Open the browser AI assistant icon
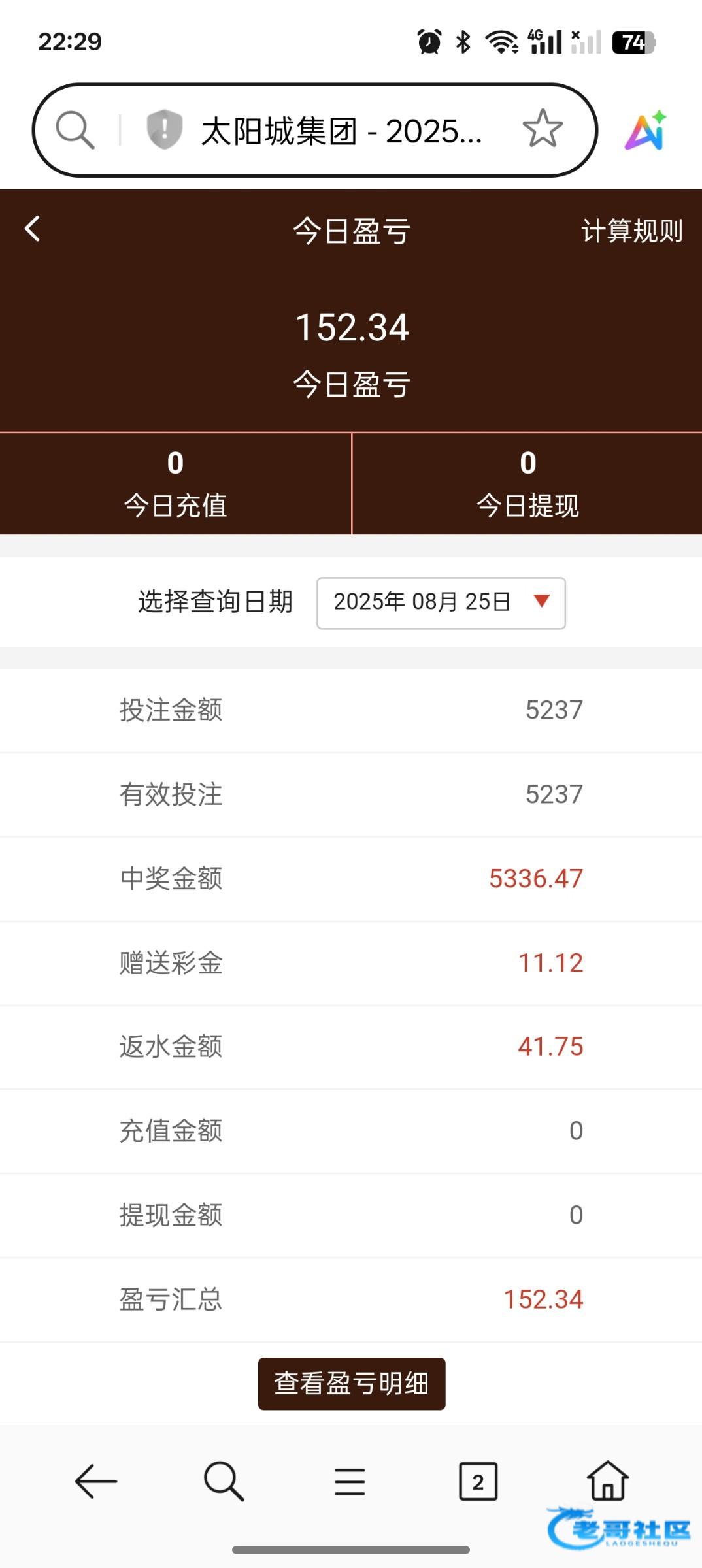 point(646,130)
